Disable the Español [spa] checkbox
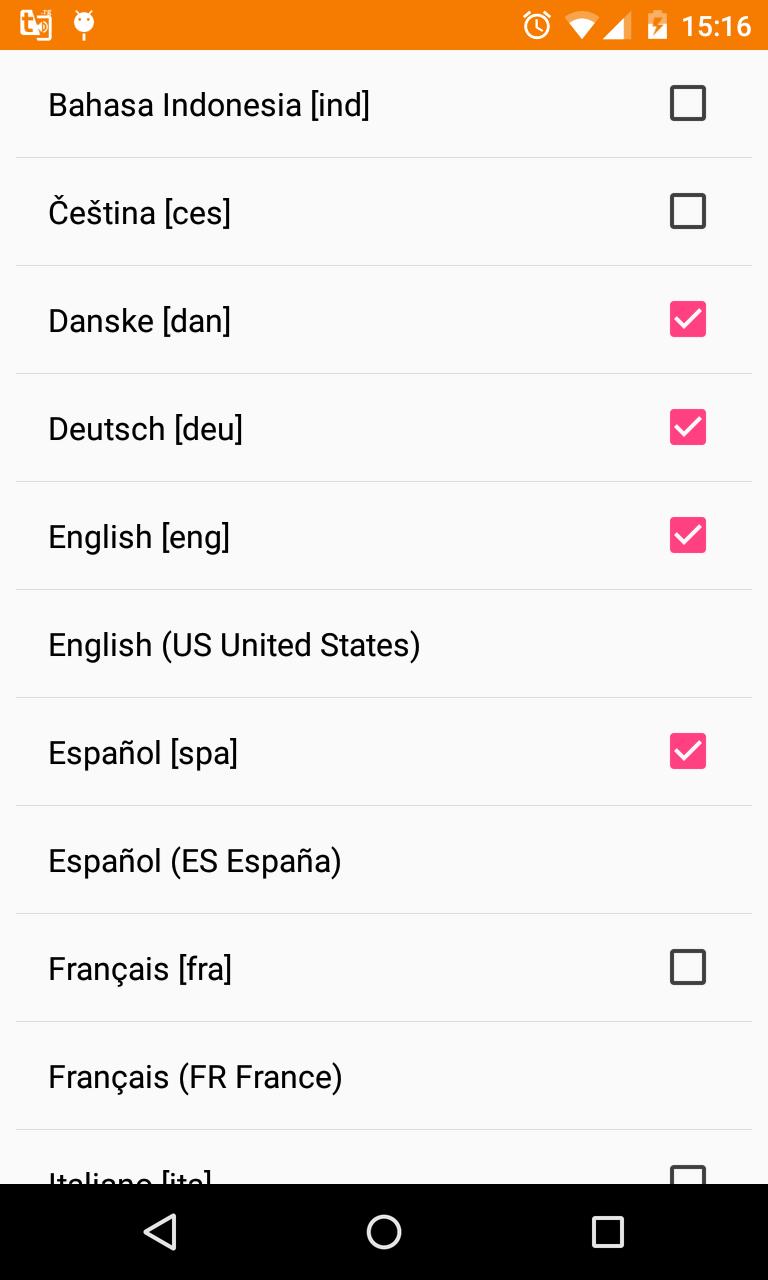The height and width of the screenshot is (1280, 768). 687,751
